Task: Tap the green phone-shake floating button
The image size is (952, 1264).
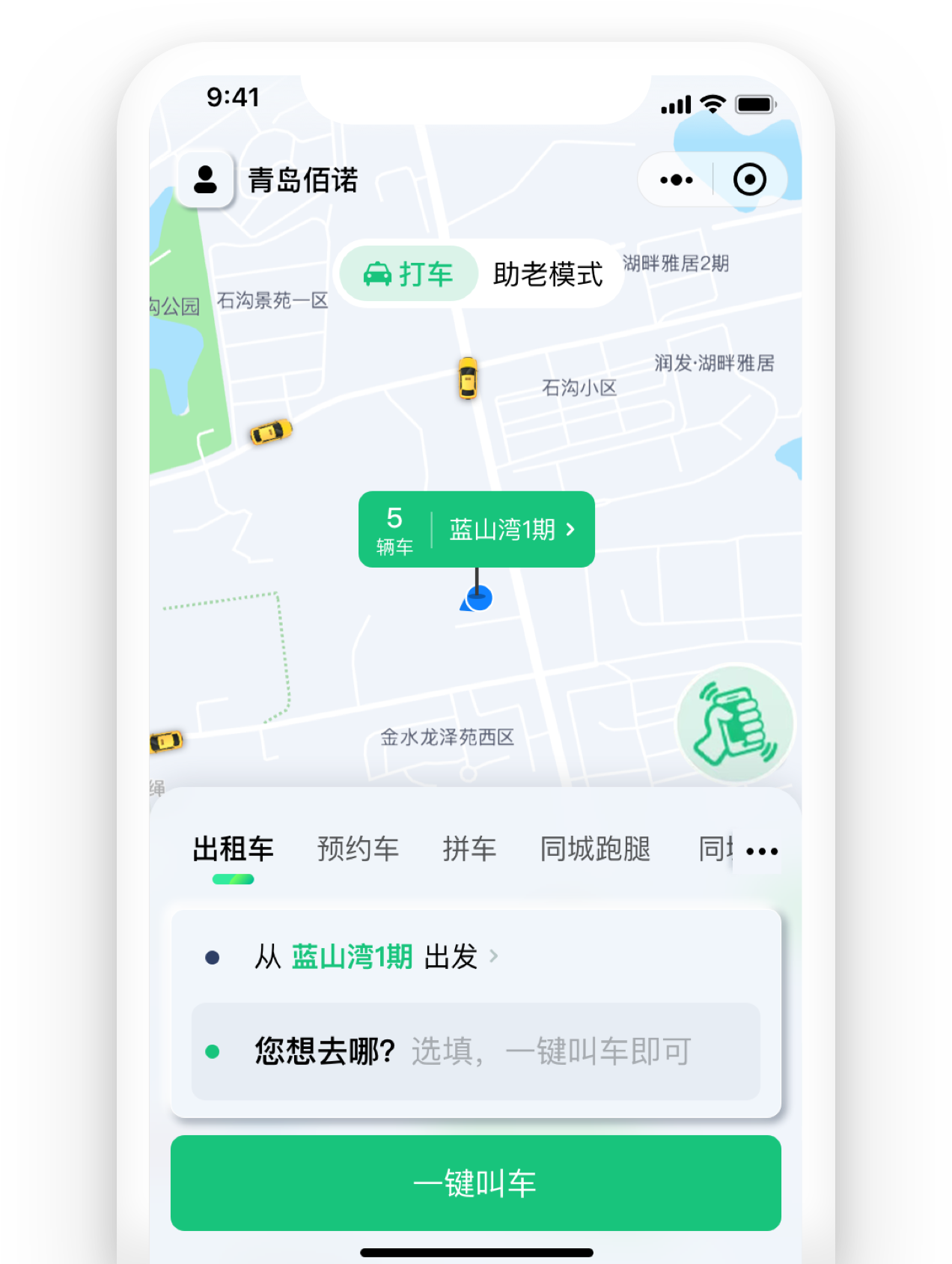Action: (x=735, y=723)
